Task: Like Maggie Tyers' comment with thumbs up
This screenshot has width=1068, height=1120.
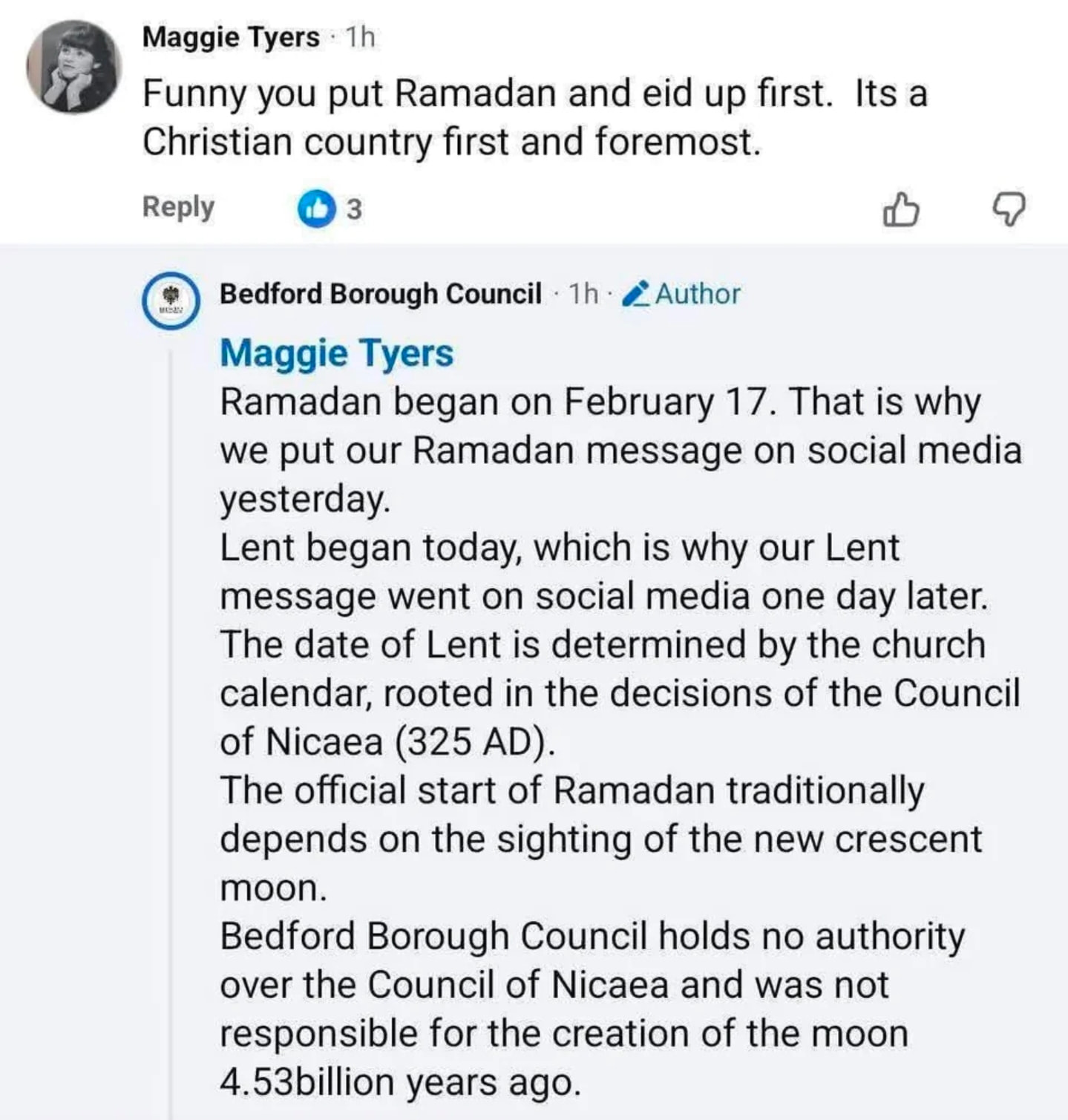Action: point(901,210)
